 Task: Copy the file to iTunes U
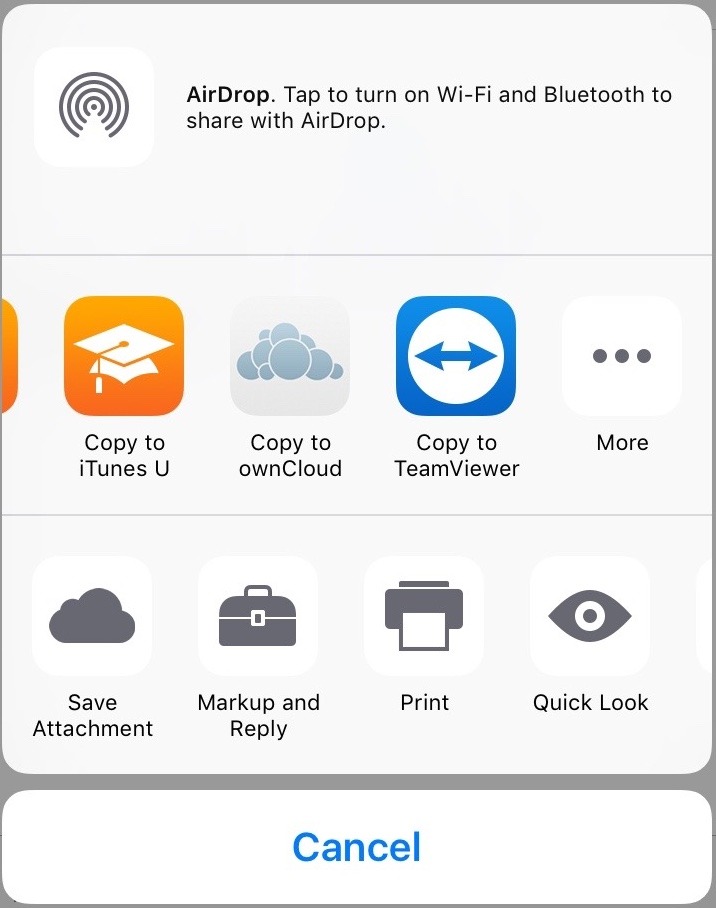[124, 356]
